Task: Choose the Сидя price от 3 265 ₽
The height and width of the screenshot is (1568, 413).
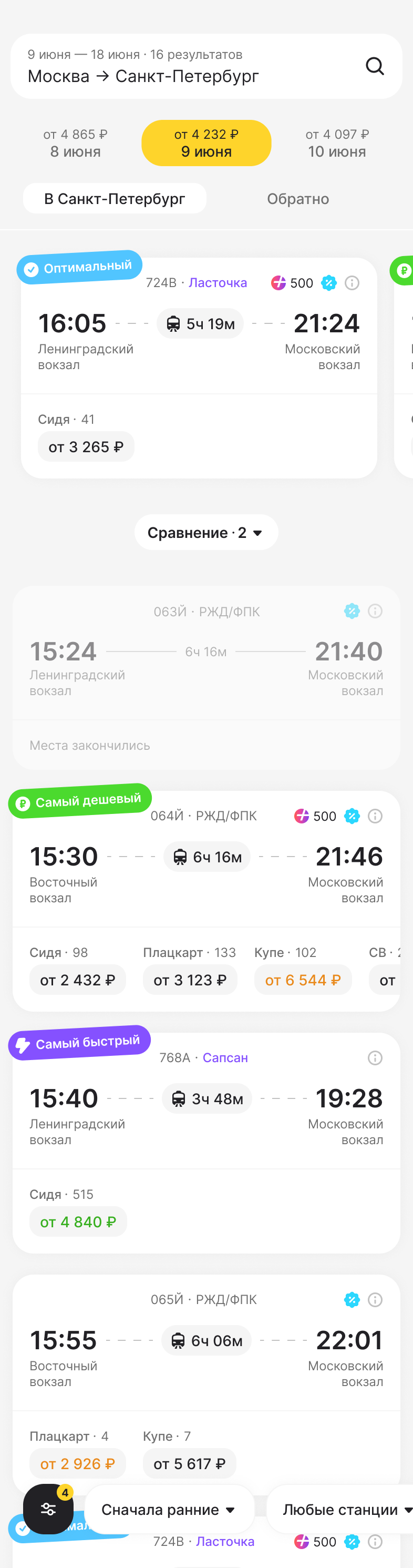Action: (86, 447)
